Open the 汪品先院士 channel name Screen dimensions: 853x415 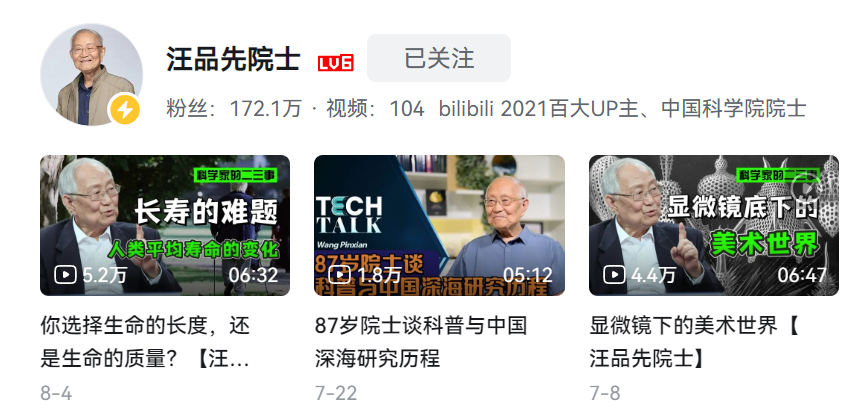coord(232,59)
